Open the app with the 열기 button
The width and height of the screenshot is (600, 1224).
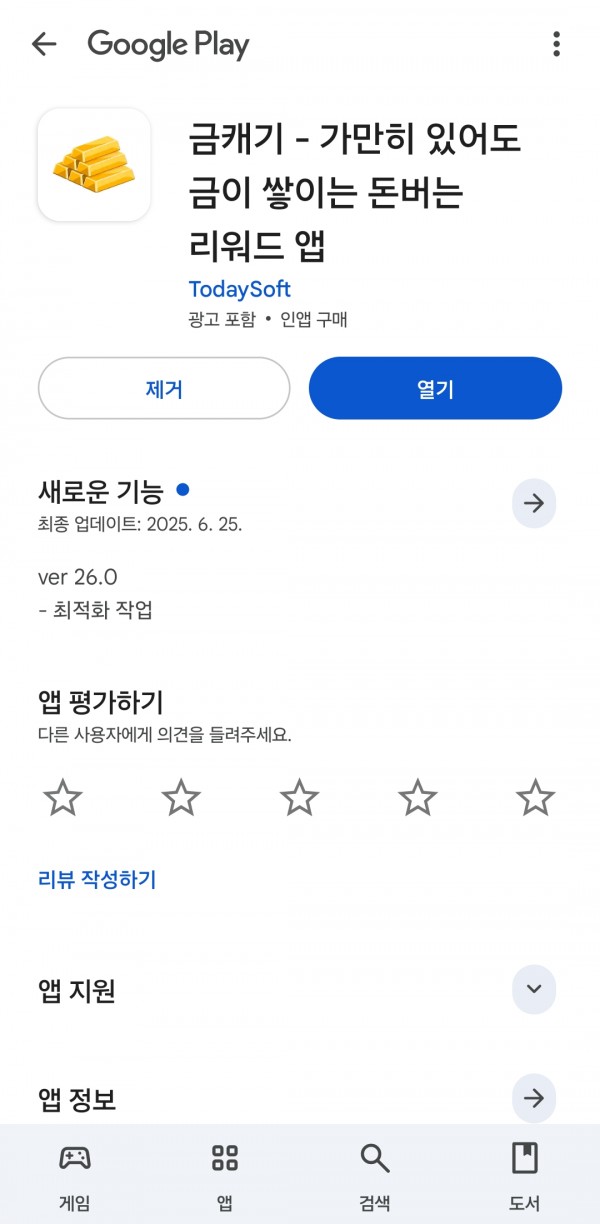click(435, 388)
